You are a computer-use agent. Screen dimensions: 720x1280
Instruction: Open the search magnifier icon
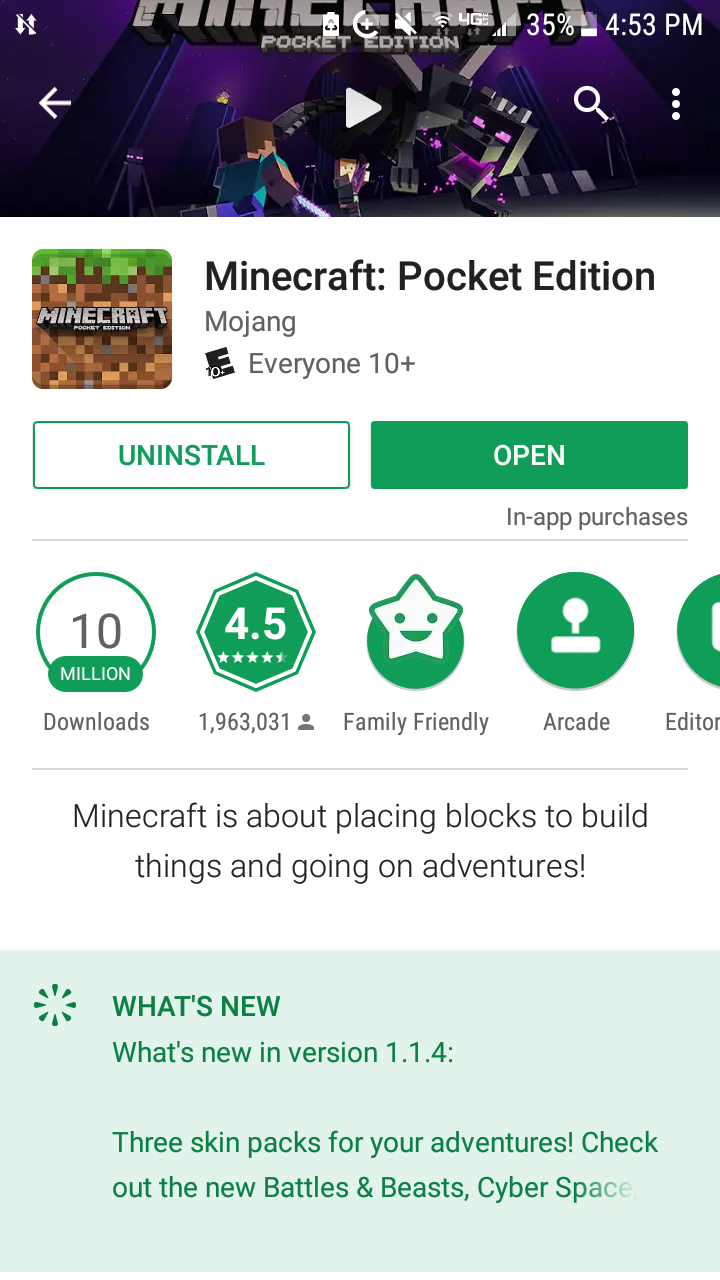tap(590, 103)
